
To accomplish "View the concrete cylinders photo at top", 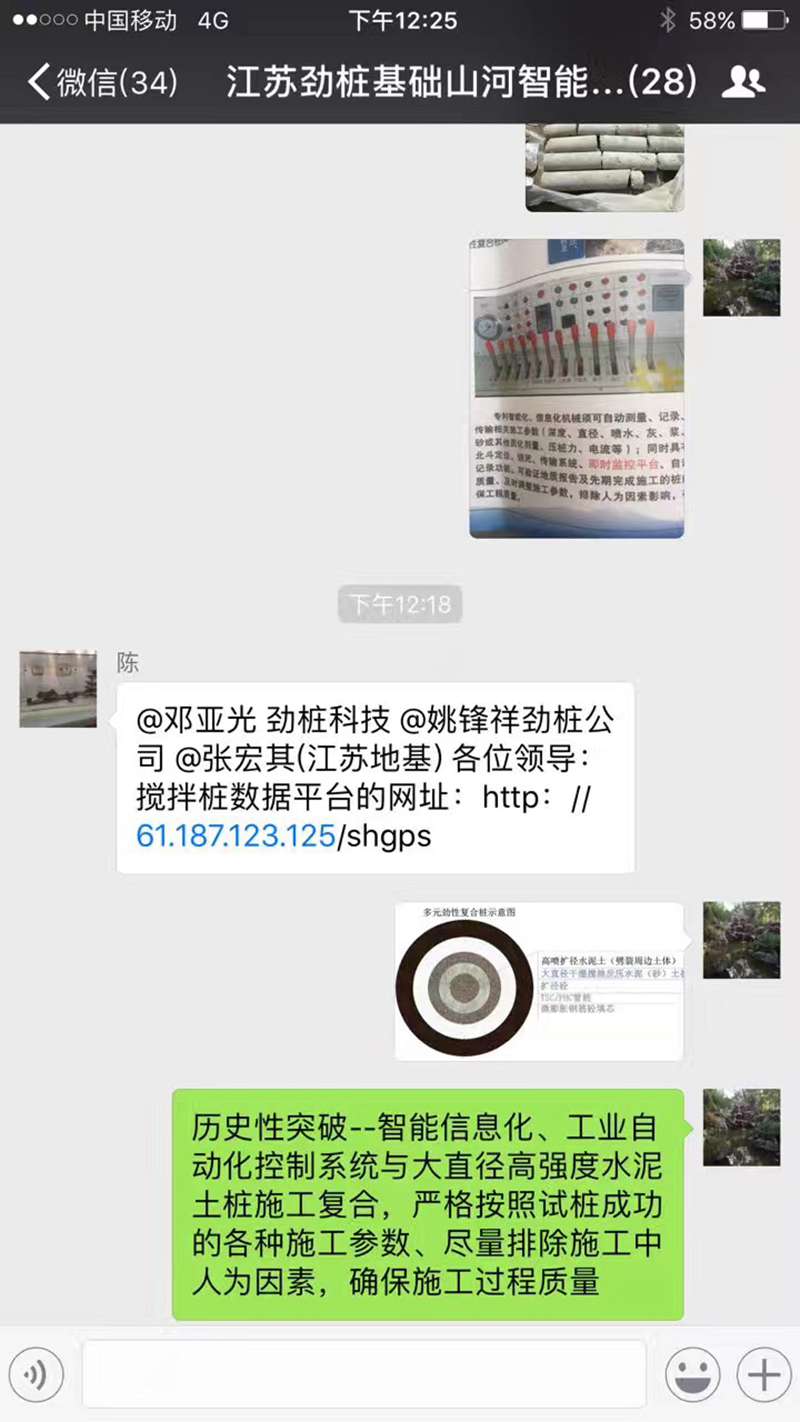I will 605,167.
